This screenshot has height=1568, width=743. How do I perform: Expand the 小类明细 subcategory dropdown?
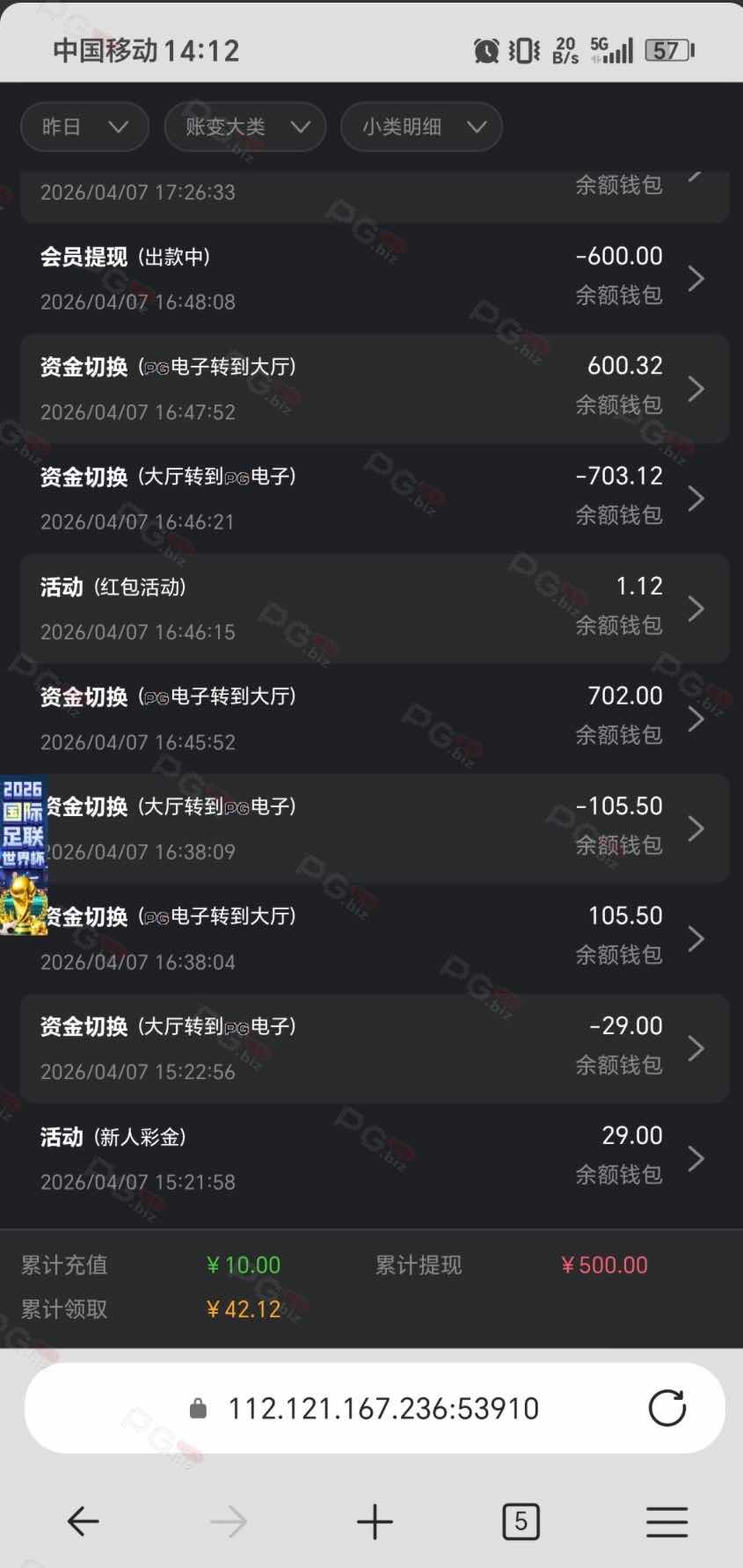(421, 127)
